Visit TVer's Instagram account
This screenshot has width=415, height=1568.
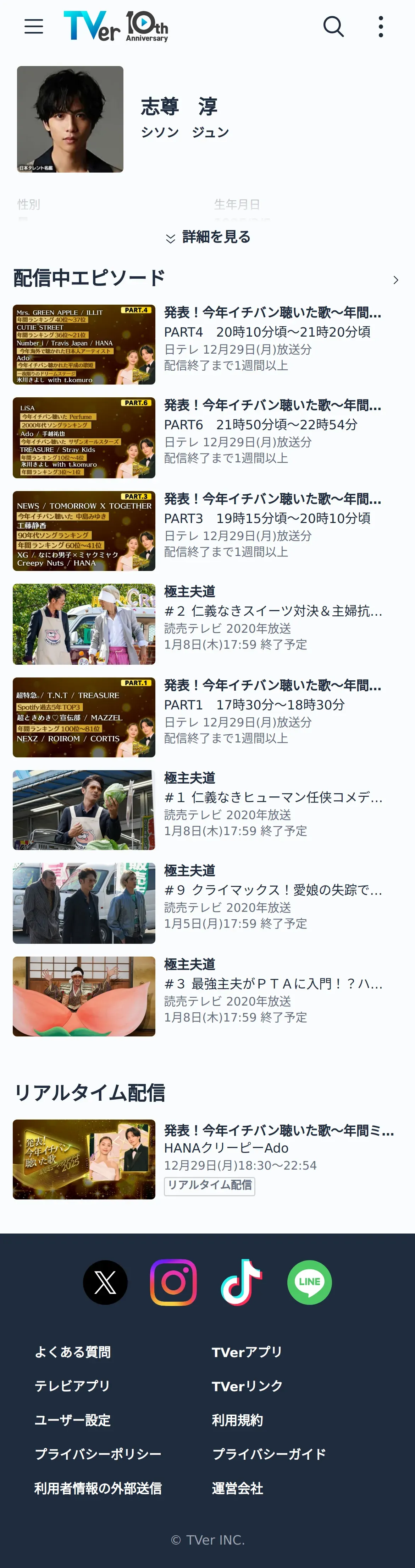(173, 1282)
